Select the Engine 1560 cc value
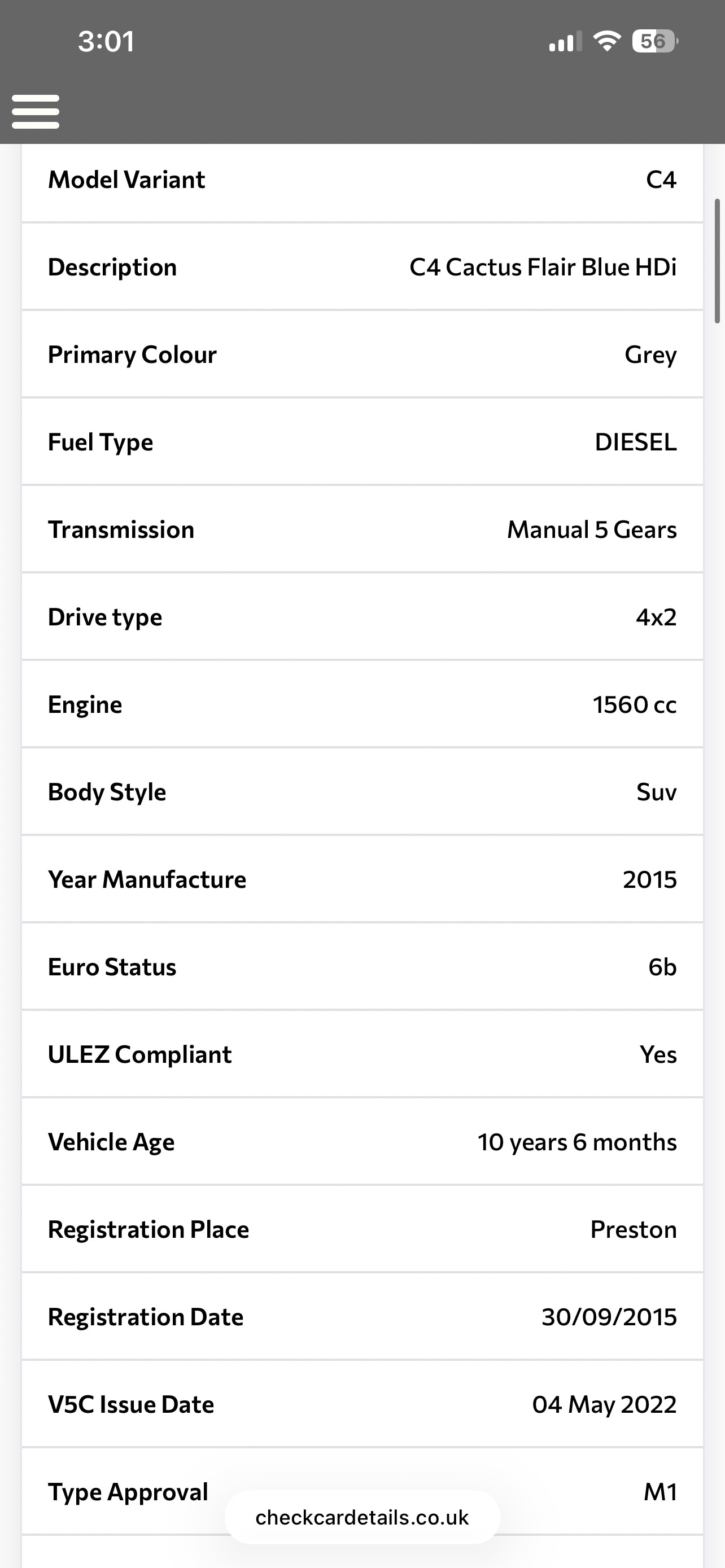Image resolution: width=725 pixels, height=1568 pixels. pyautogui.click(x=634, y=704)
